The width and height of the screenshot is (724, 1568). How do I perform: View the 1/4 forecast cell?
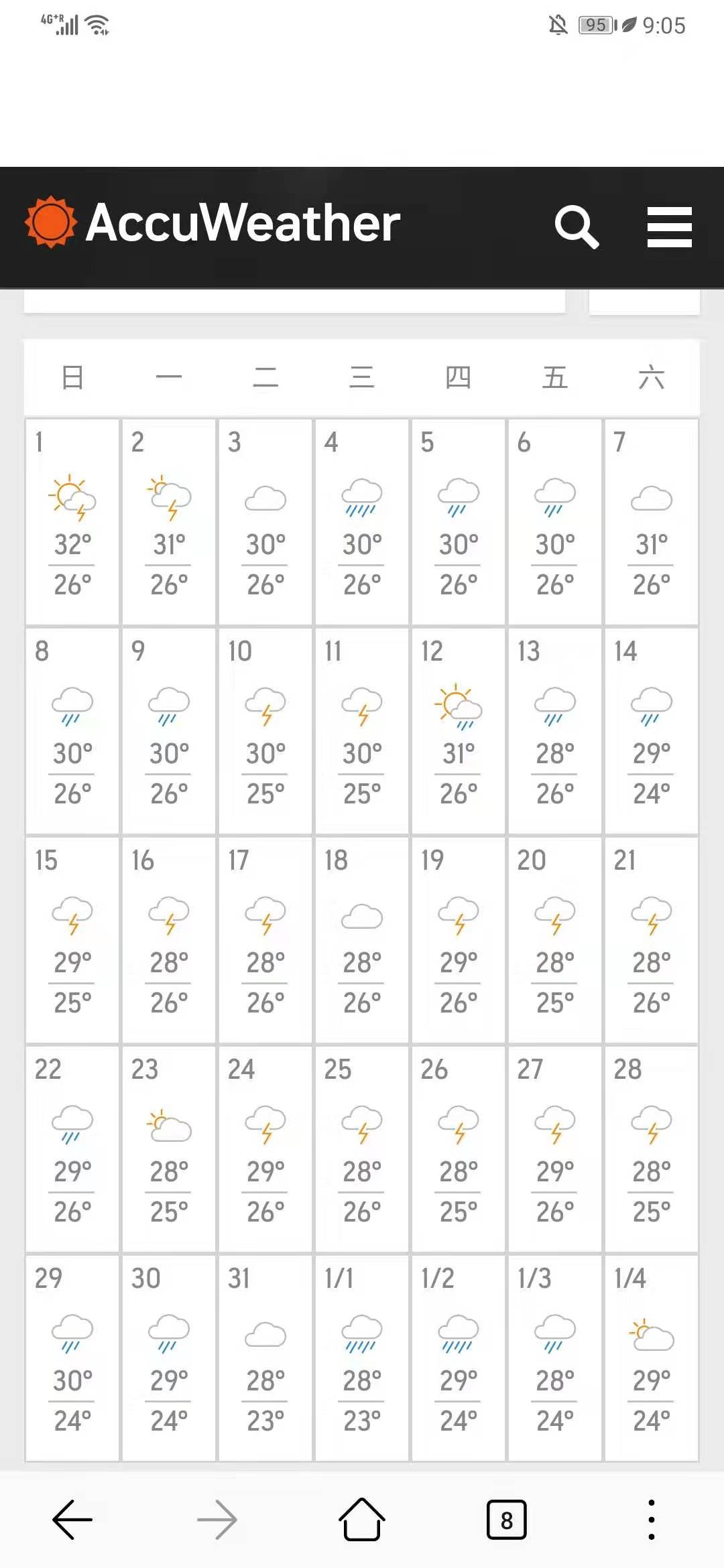[651, 1358]
